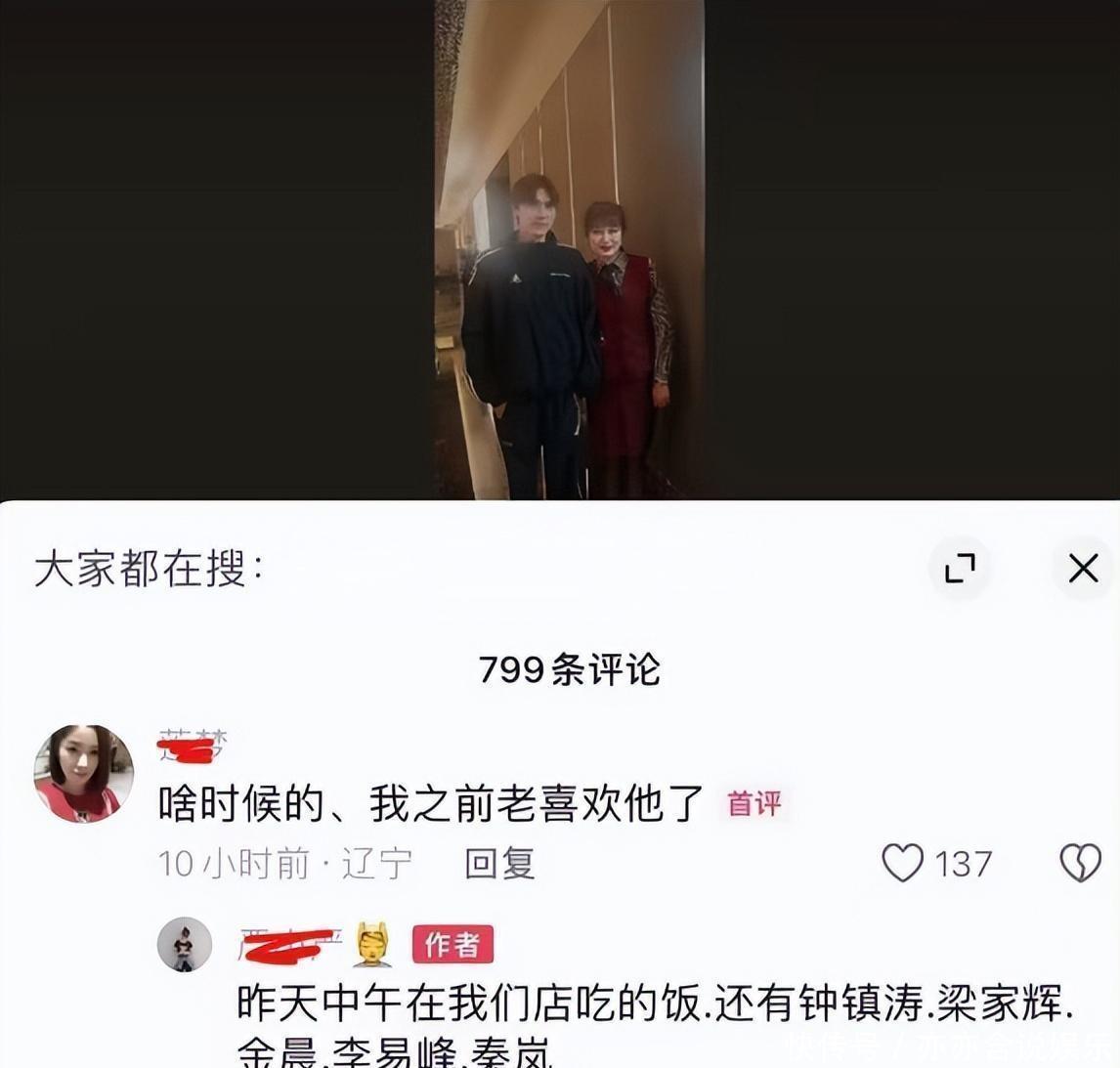
Task: Reply to the comment from 辽宁
Action: pos(499,863)
